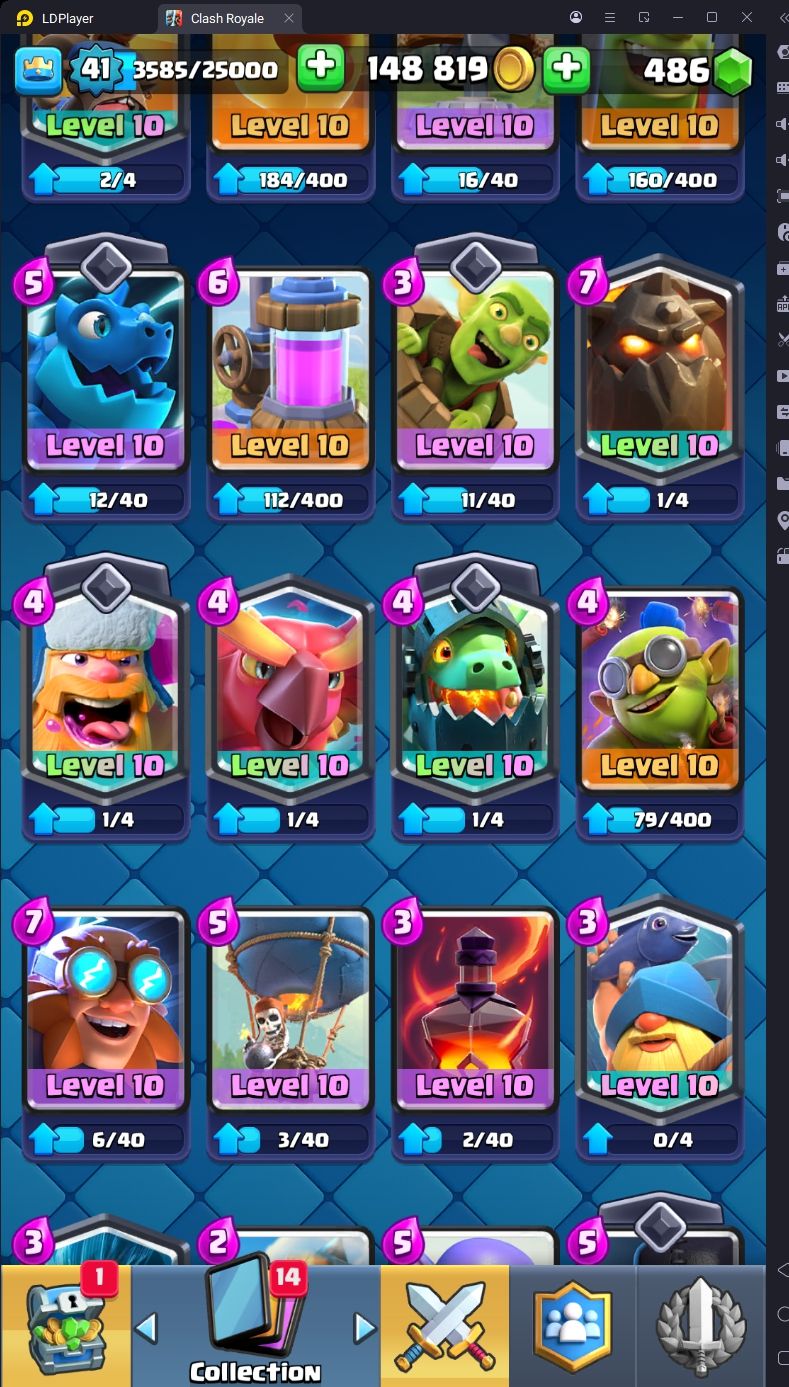This screenshot has height=1387, width=789.
Task: Open the Inferno Dragon card
Action: point(475,695)
